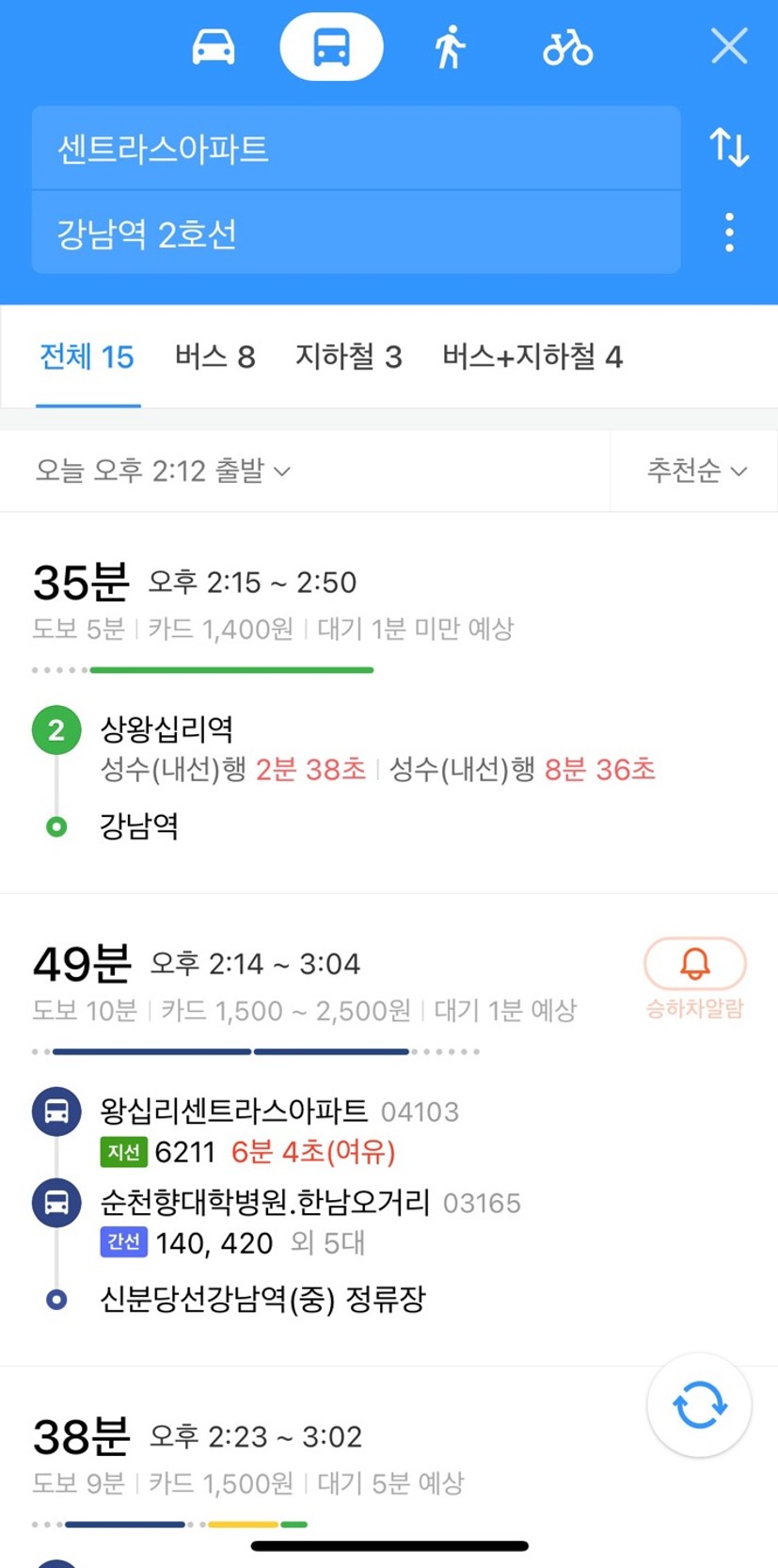
Task: Switch to car directions mode
Action: (x=214, y=46)
